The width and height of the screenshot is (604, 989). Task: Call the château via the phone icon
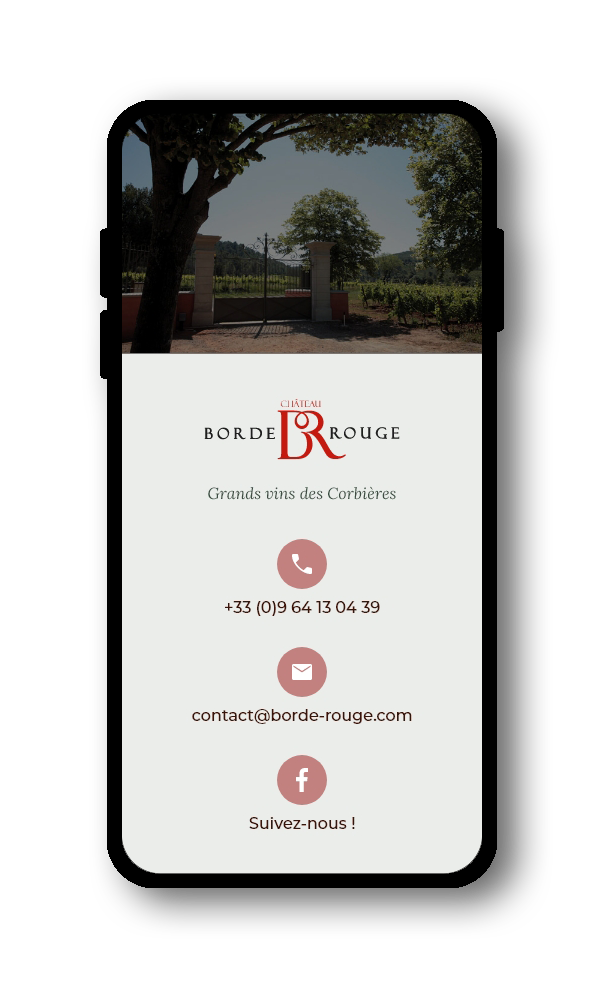(x=302, y=564)
